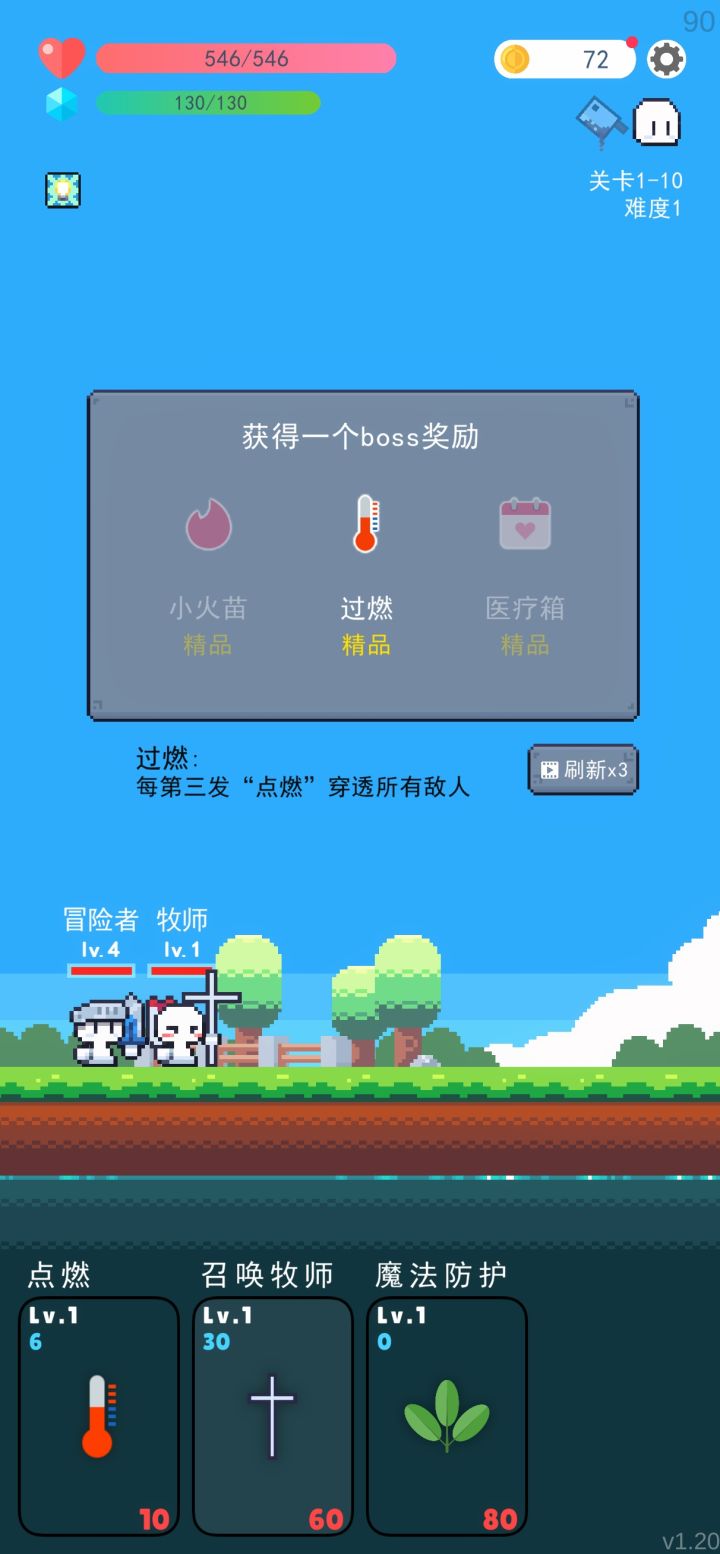
Task: Confirm the boss reward by tapping 获得一个boss奖励 title
Action: [x=362, y=437]
